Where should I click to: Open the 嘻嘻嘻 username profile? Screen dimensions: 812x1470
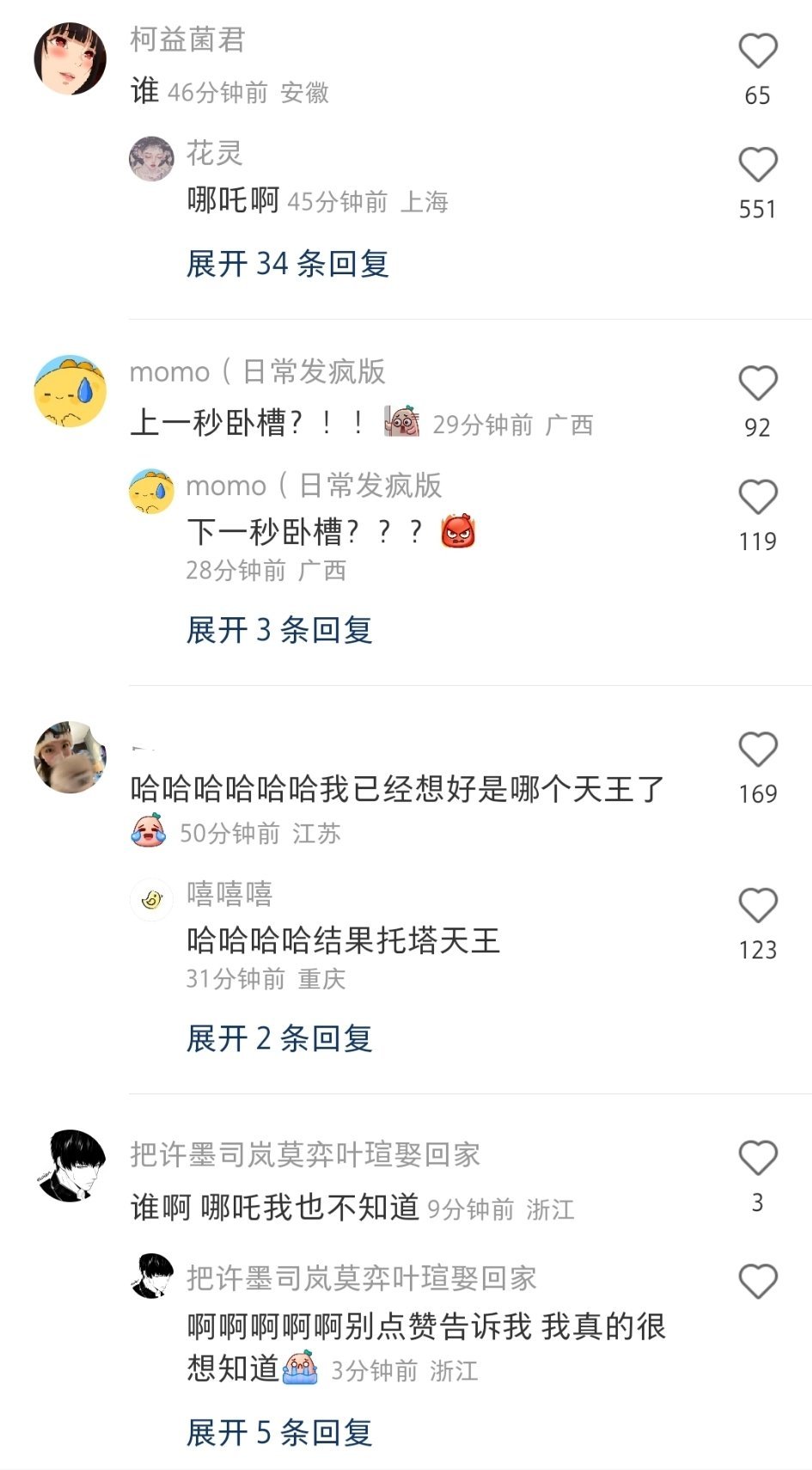click(x=229, y=894)
